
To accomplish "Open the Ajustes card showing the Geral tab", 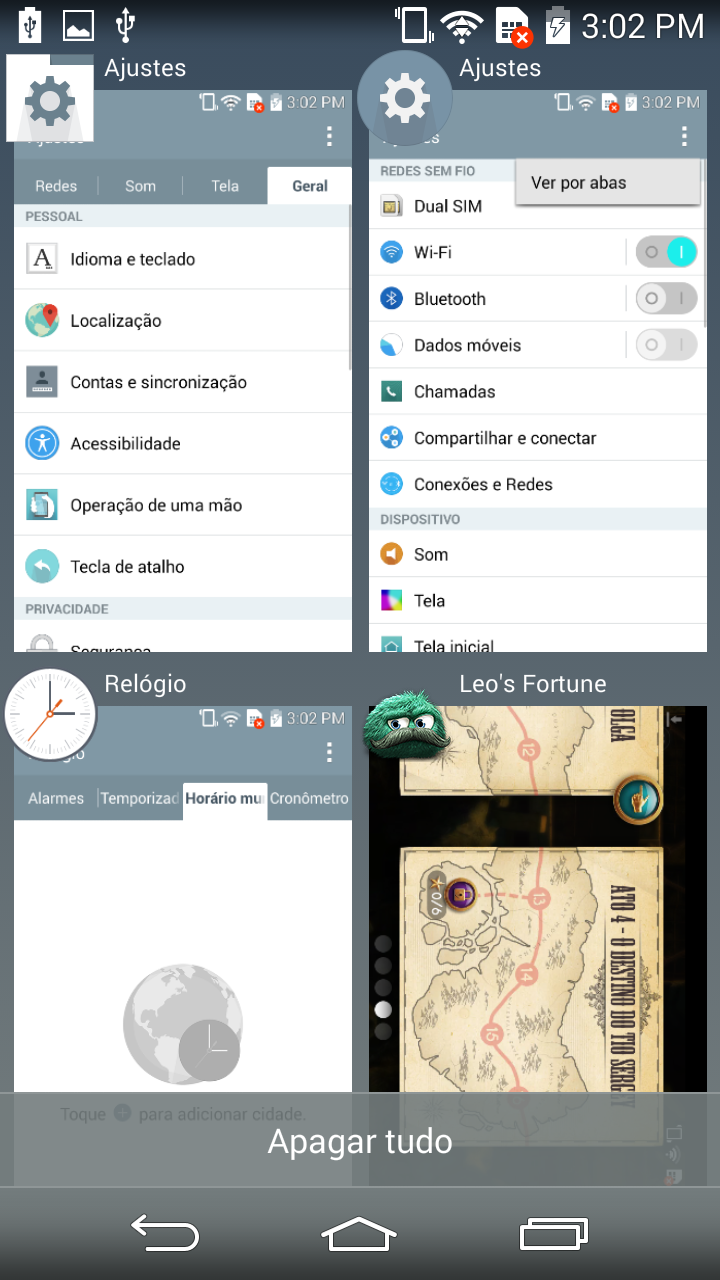I will (183, 400).
